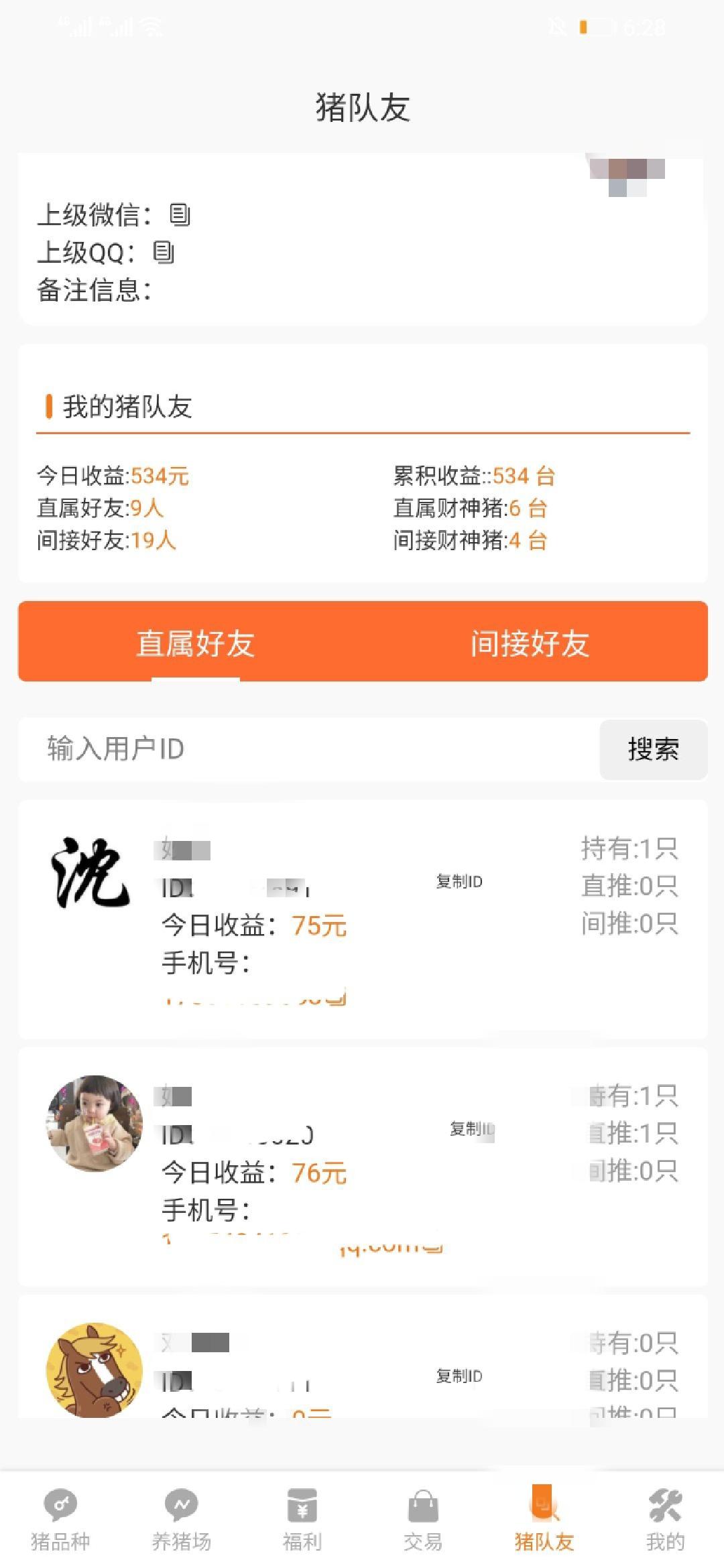The width and height of the screenshot is (724, 1568).
Task: Copy phone number of friend earning 75元
Action: tap(338, 998)
